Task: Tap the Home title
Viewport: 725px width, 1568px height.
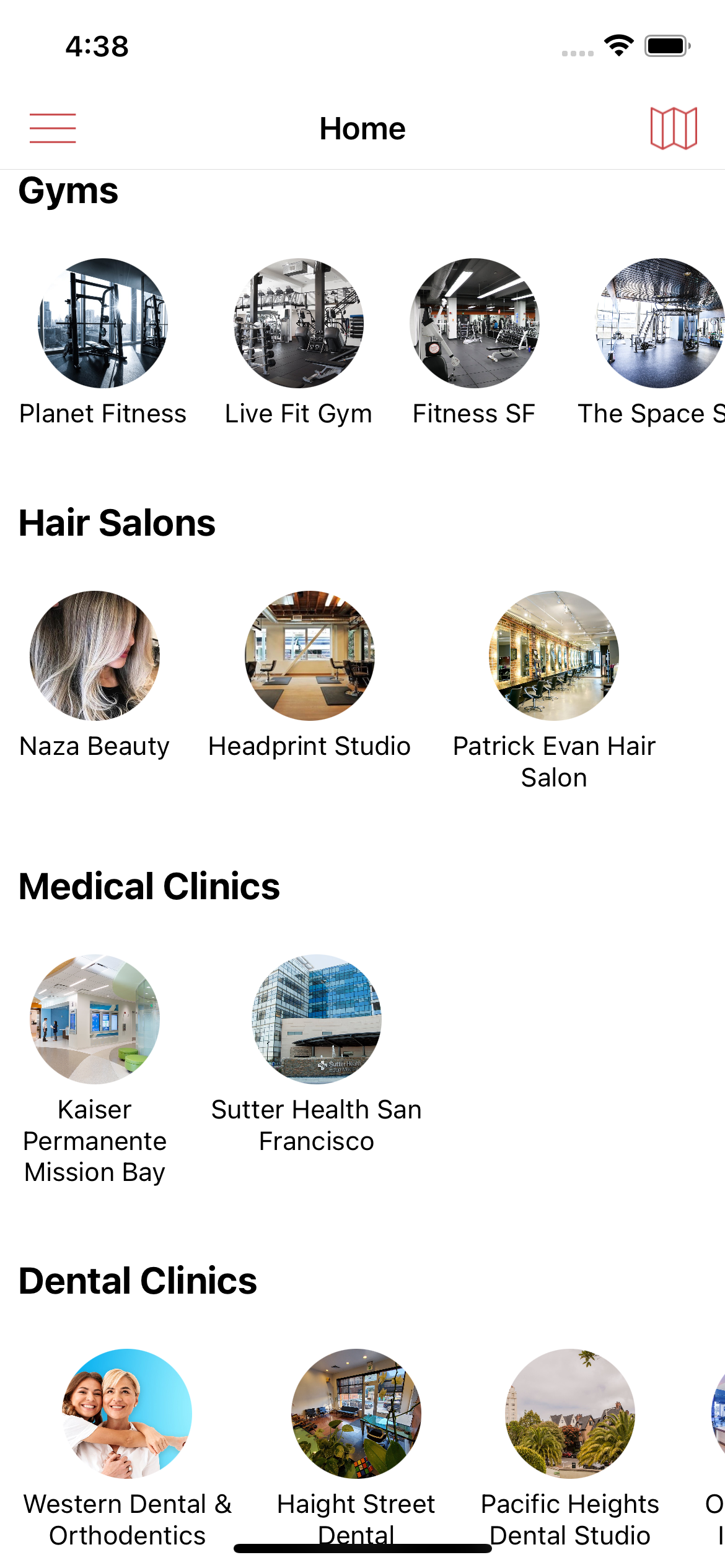Action: [x=362, y=128]
